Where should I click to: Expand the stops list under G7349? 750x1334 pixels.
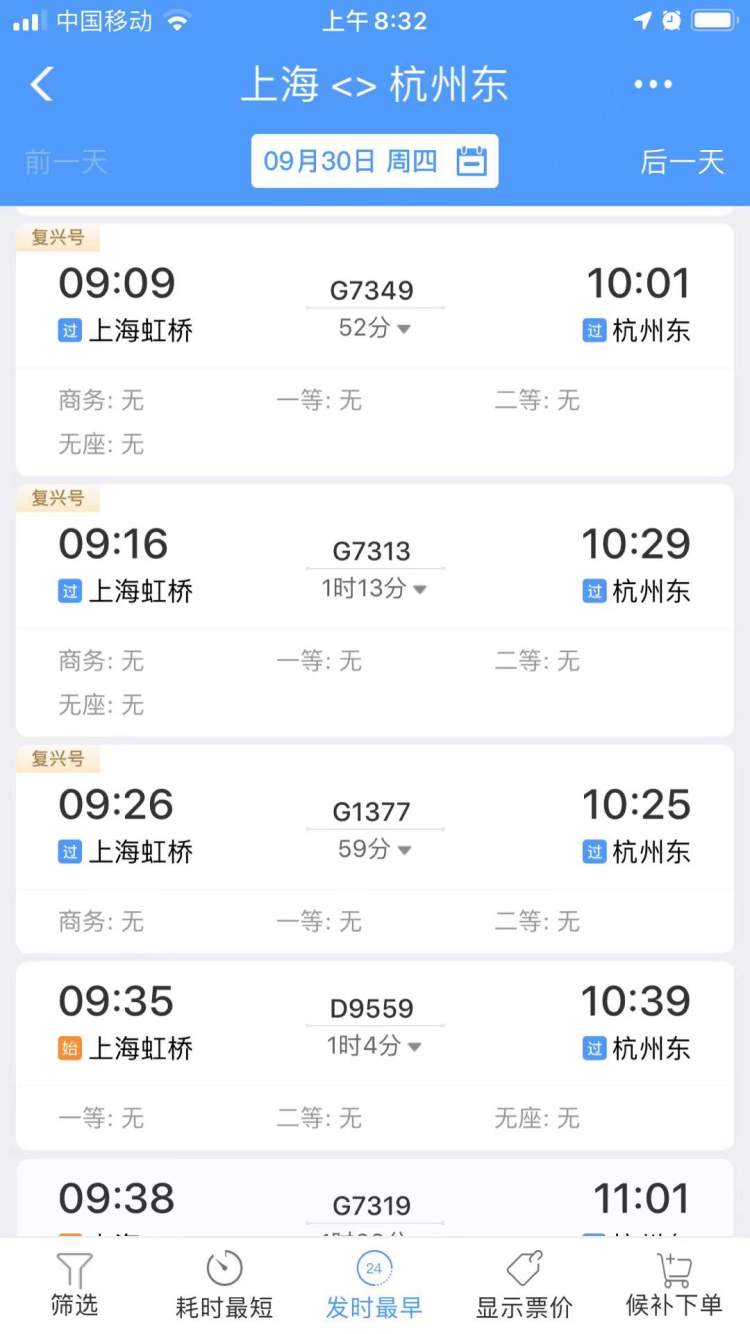click(374, 328)
